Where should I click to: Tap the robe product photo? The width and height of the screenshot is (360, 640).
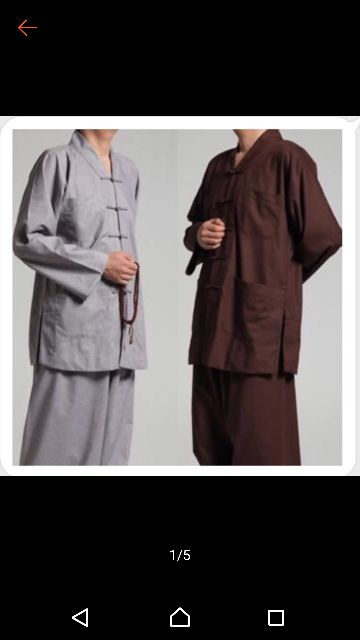pos(180,296)
